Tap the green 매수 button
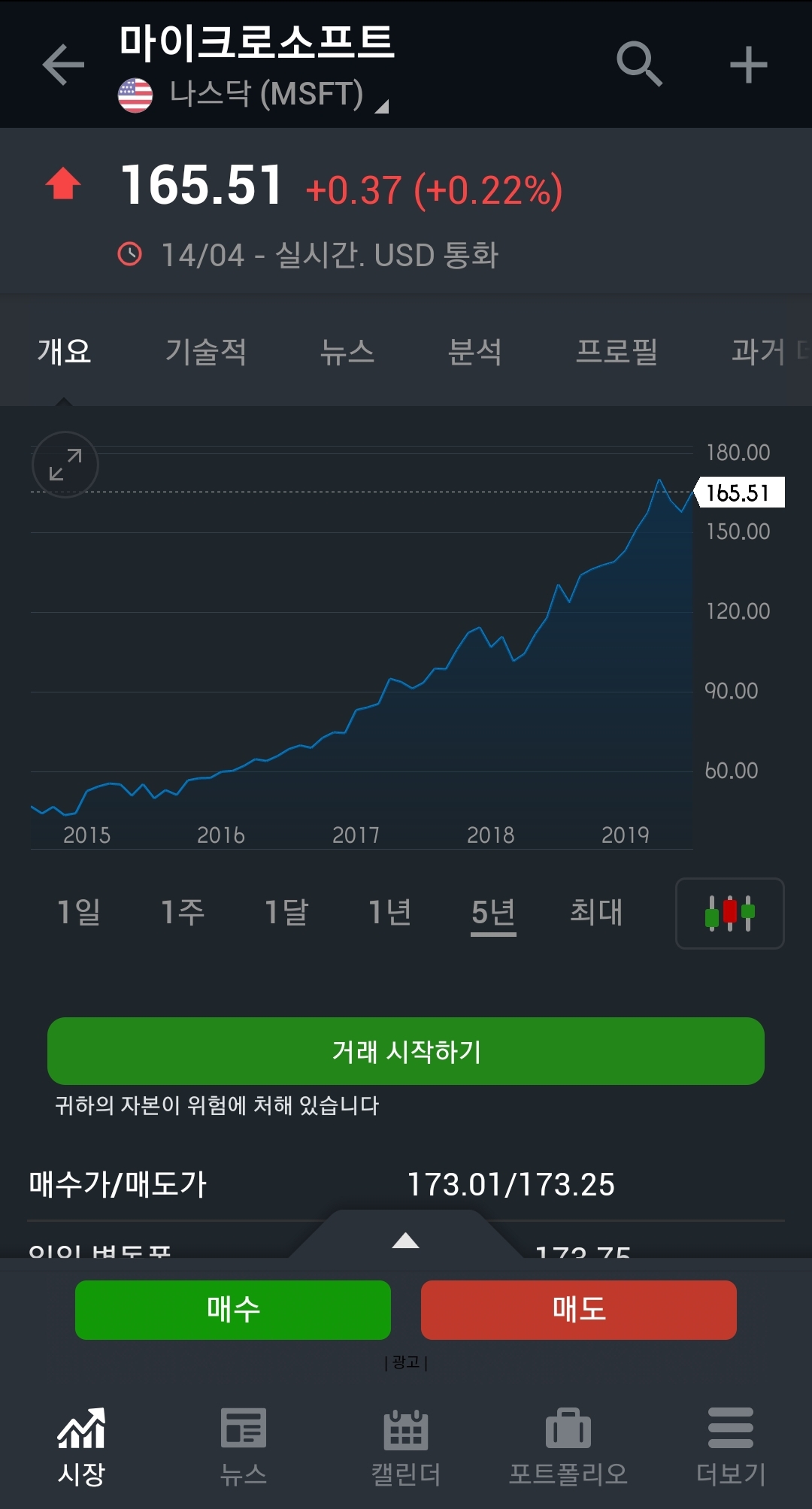 pyautogui.click(x=233, y=1310)
